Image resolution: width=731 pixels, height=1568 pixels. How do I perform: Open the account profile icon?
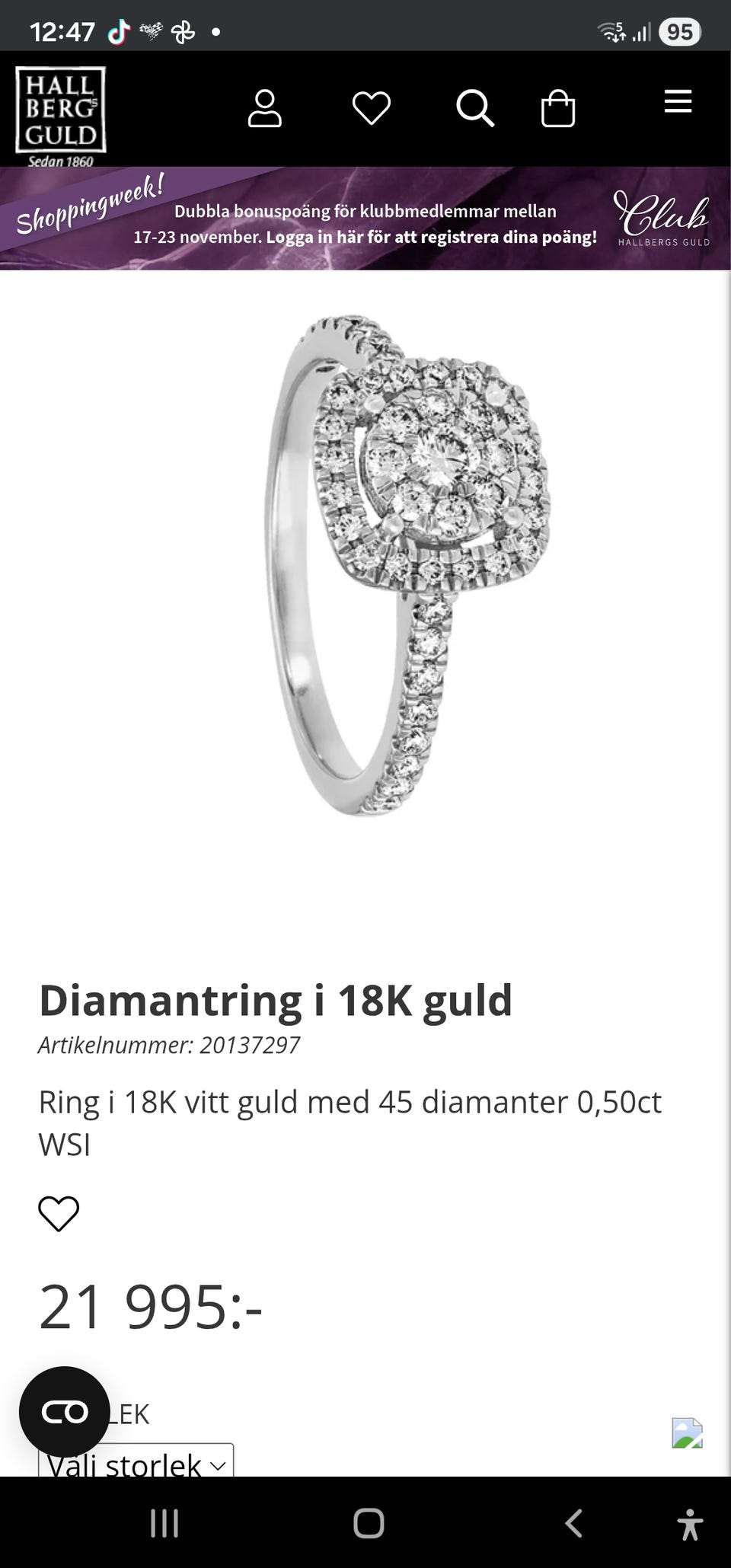264,109
